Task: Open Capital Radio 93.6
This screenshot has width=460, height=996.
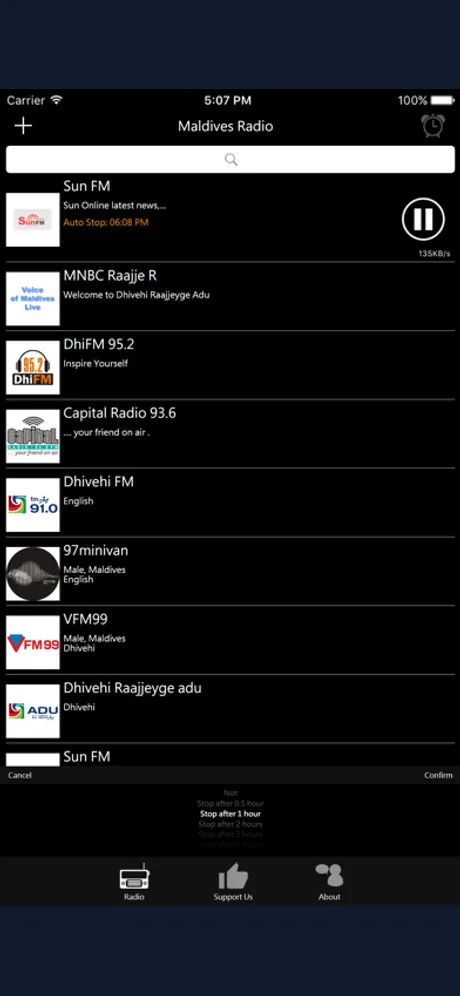Action: click(230, 434)
